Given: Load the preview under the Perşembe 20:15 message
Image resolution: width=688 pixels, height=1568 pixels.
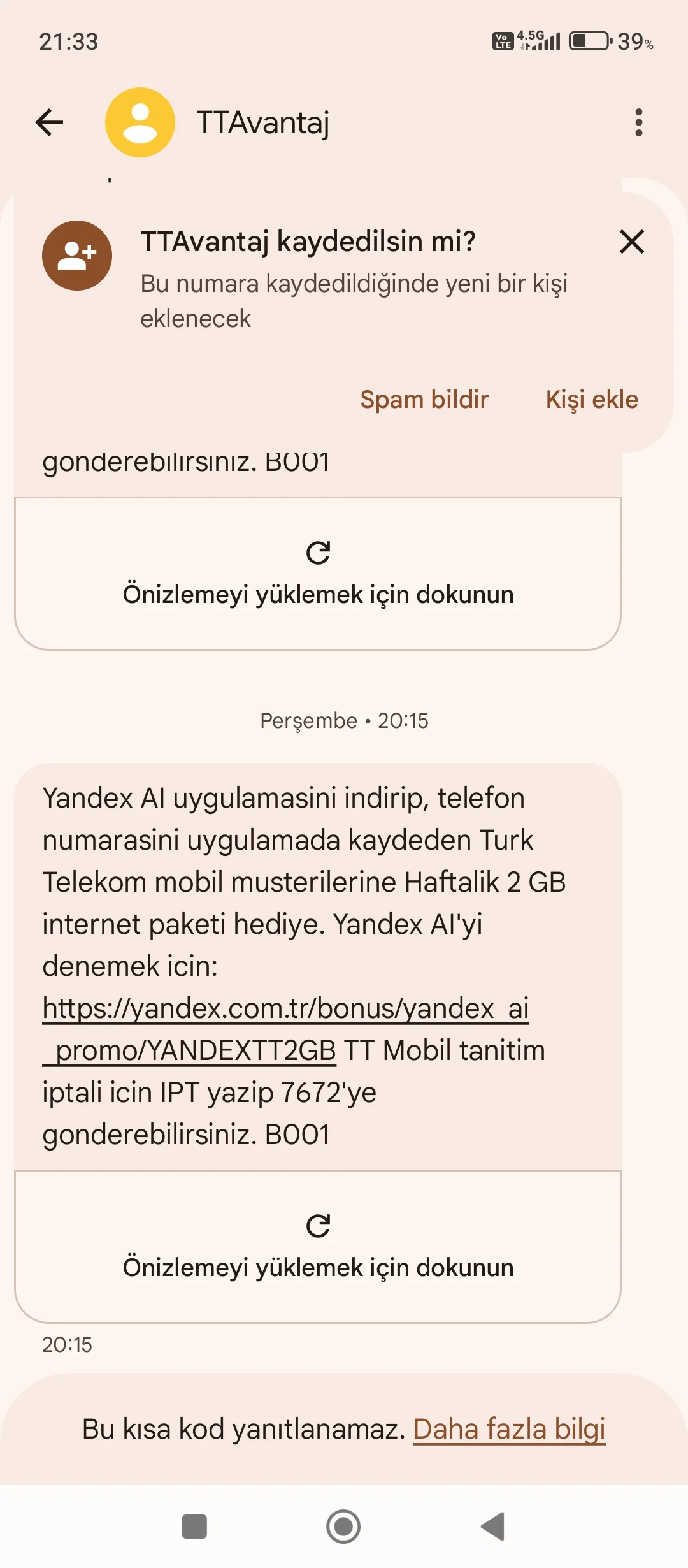Looking at the screenshot, I should point(318,1247).
